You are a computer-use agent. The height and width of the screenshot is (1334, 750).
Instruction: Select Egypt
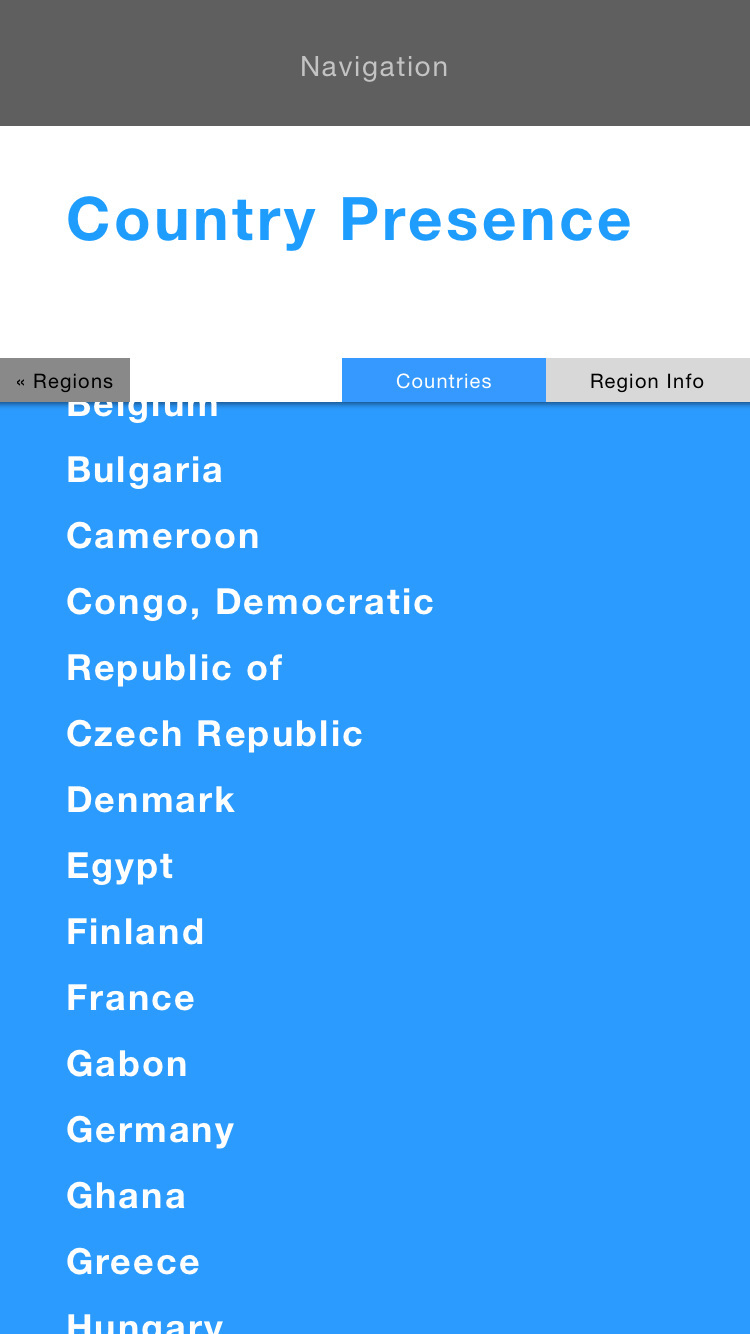(x=120, y=867)
